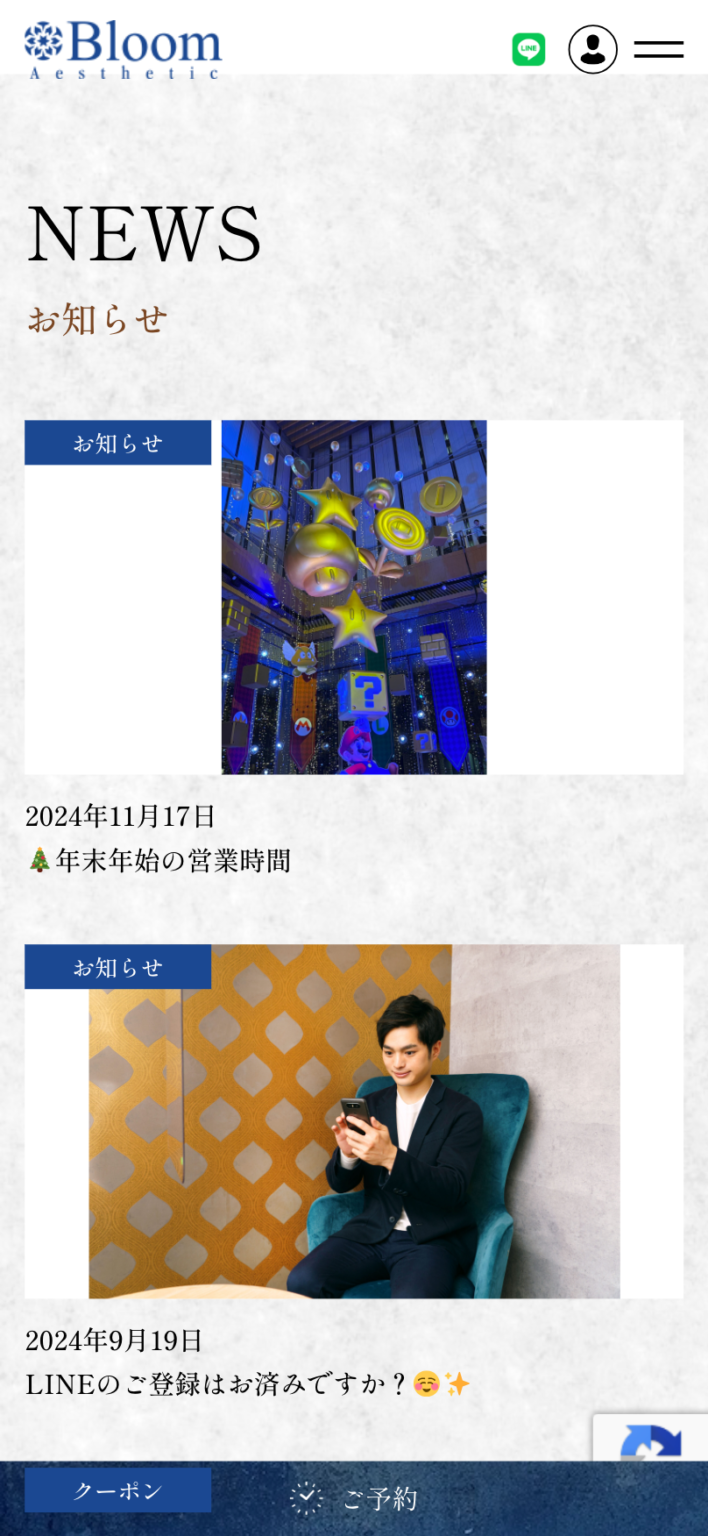Image resolution: width=708 pixels, height=1536 pixels.
Task: Open the LINE icon in the header
Action: pyautogui.click(x=529, y=49)
